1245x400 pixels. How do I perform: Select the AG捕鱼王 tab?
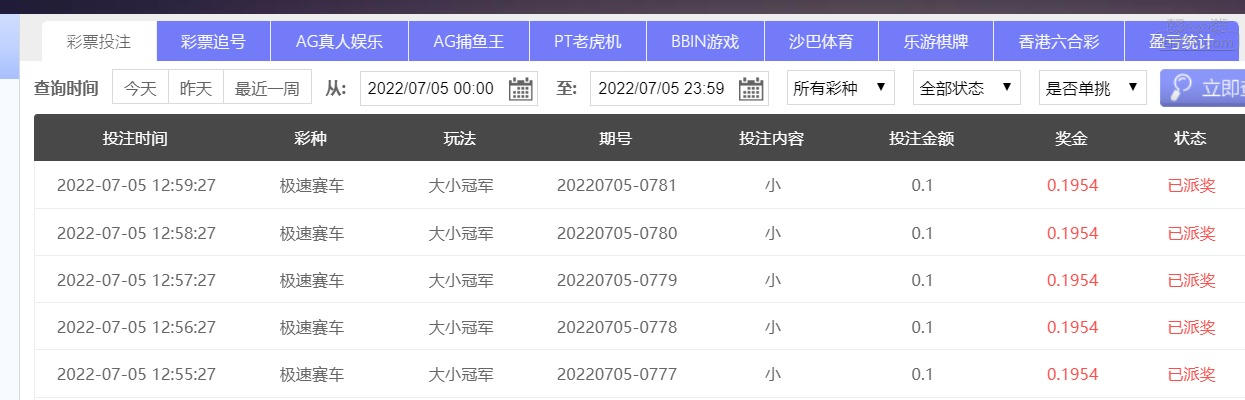(x=468, y=42)
